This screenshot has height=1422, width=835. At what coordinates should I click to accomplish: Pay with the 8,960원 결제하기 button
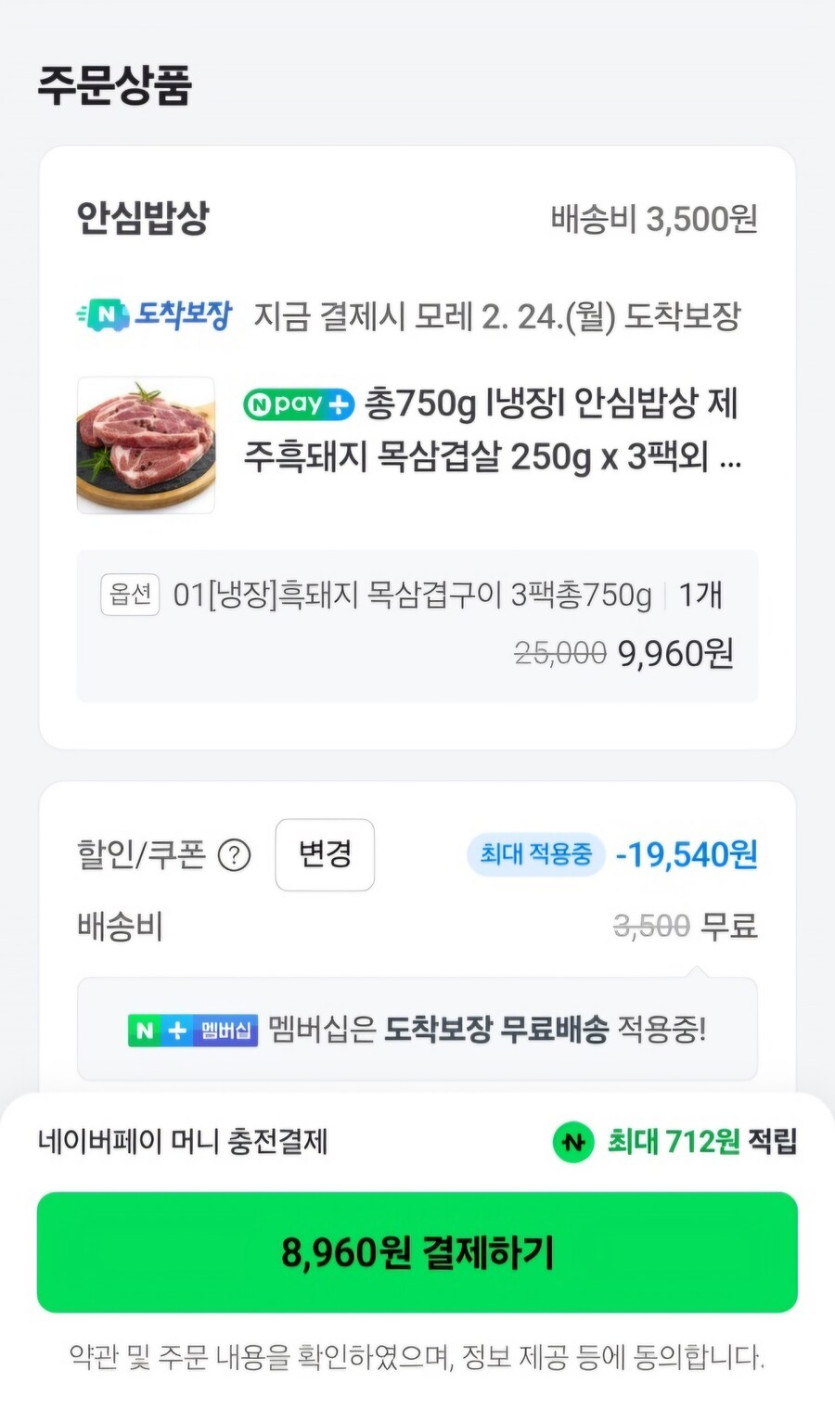coord(417,1252)
